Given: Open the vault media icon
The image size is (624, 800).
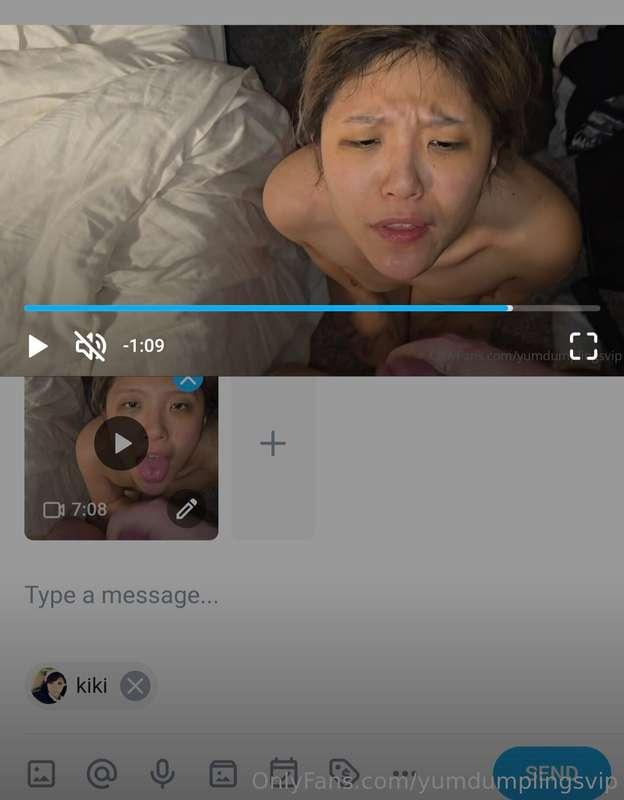Looking at the screenshot, I should pos(222,773).
